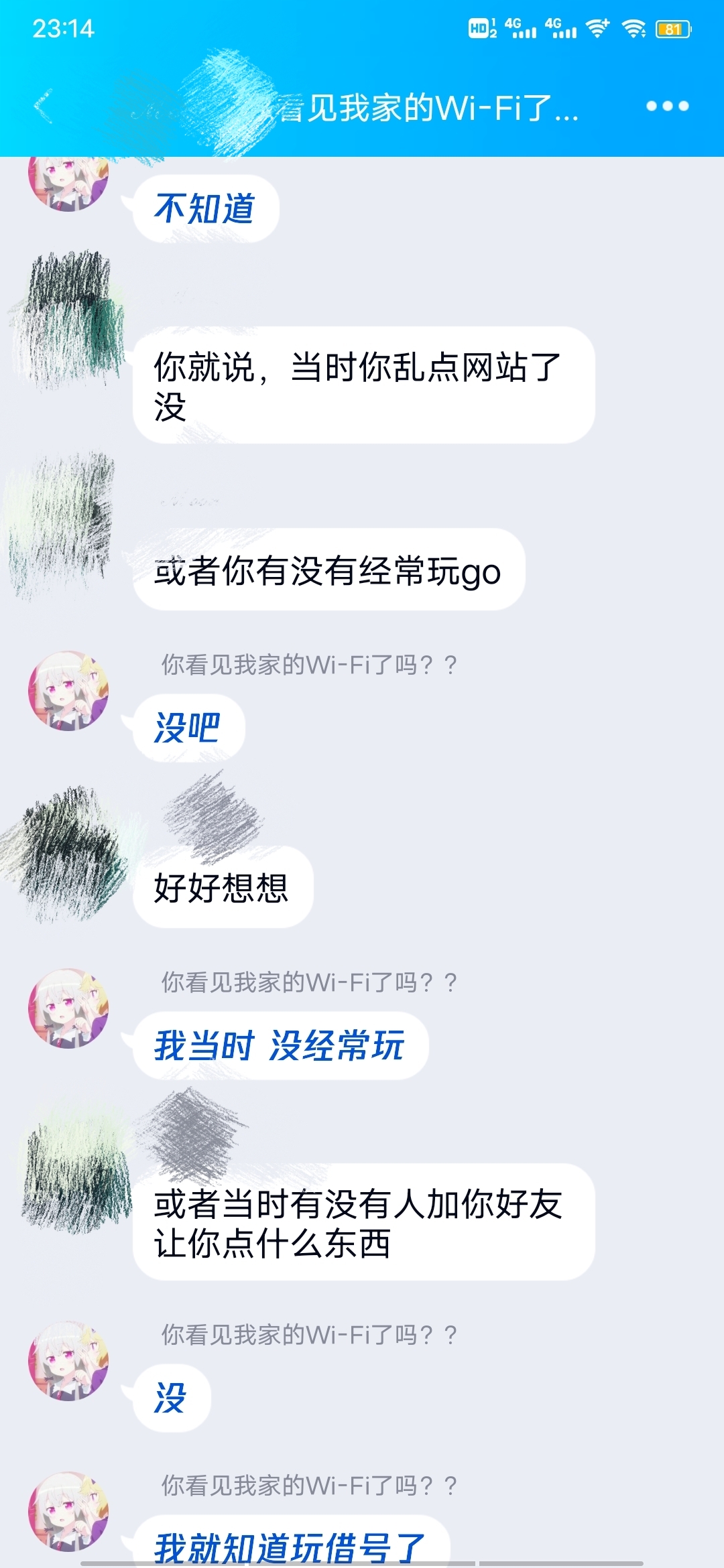Tap the anime avatar beside "没吧"
The width and height of the screenshot is (724, 1568).
click(x=68, y=691)
